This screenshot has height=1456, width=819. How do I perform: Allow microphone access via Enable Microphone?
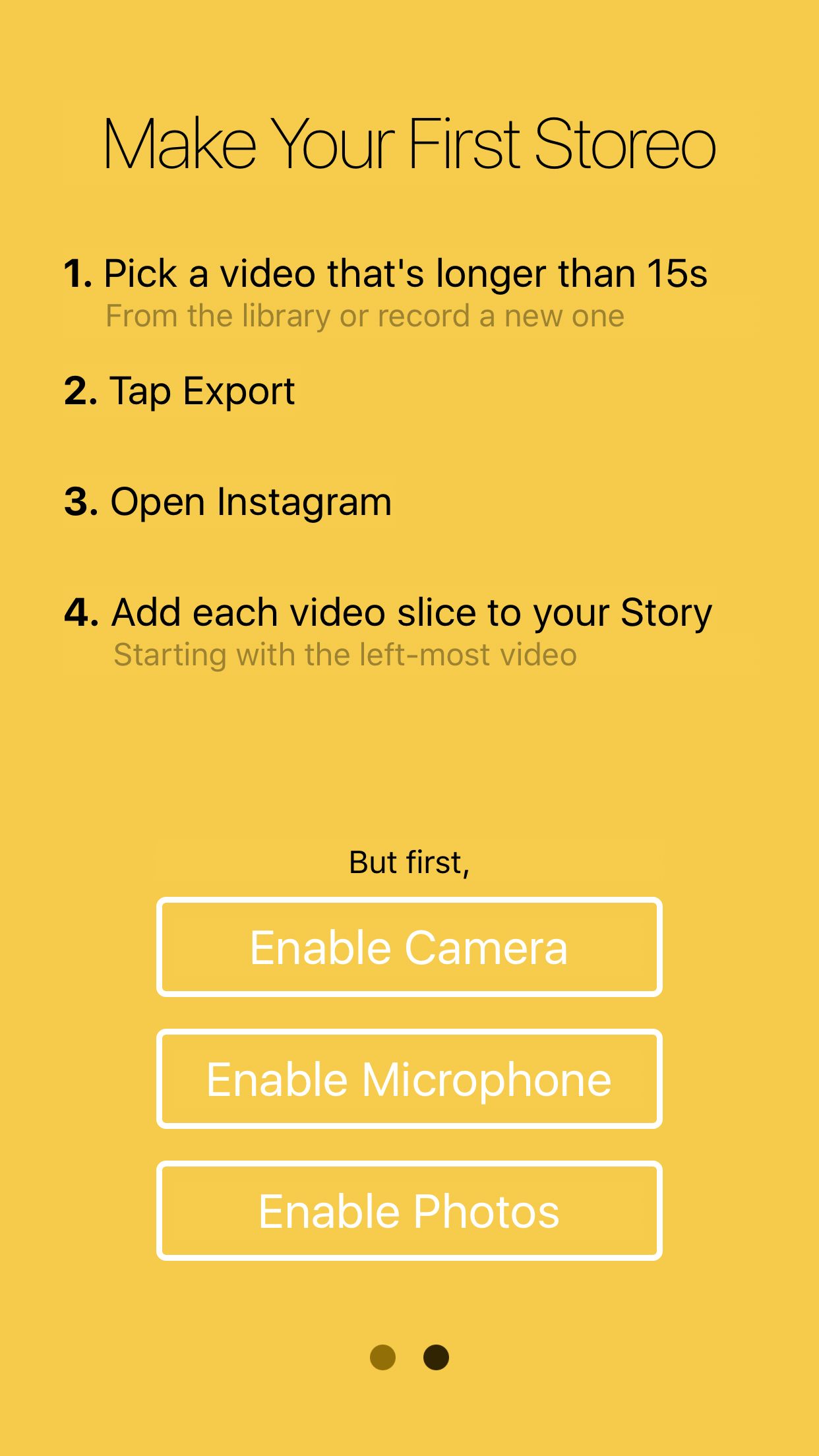coord(409,1079)
